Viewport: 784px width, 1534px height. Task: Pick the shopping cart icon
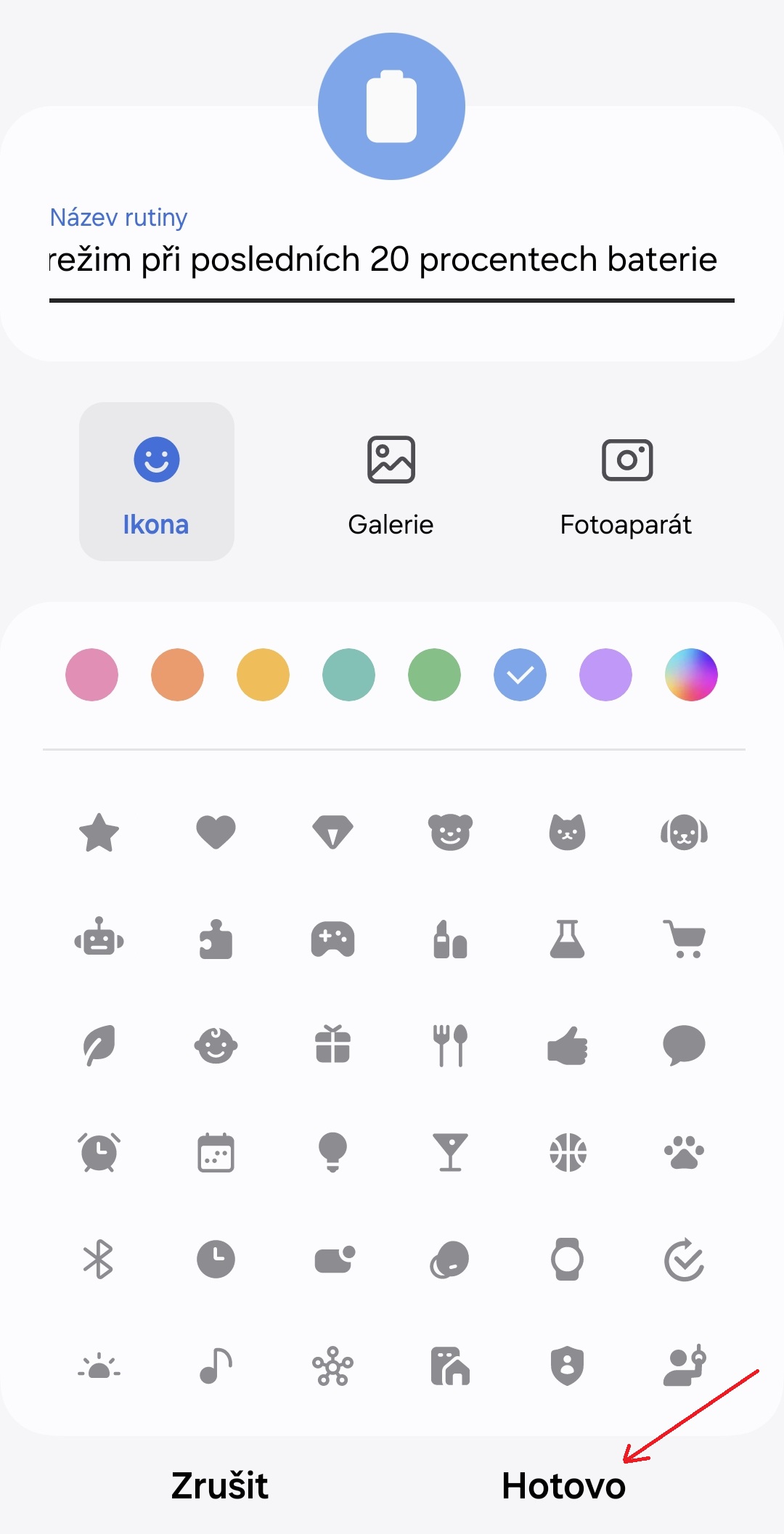click(x=685, y=939)
